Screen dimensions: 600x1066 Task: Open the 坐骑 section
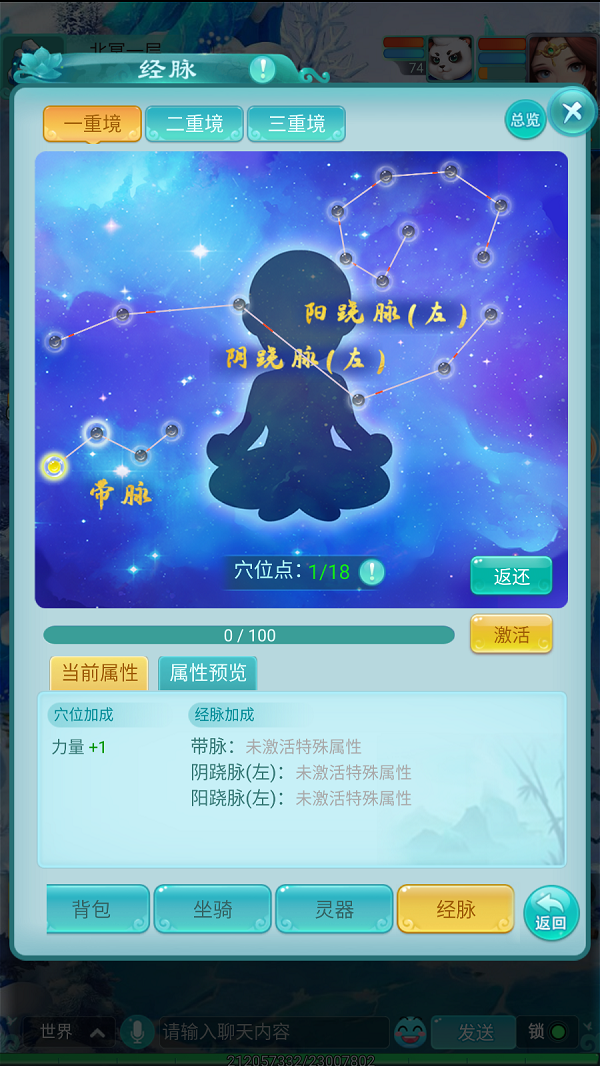pyautogui.click(x=213, y=909)
